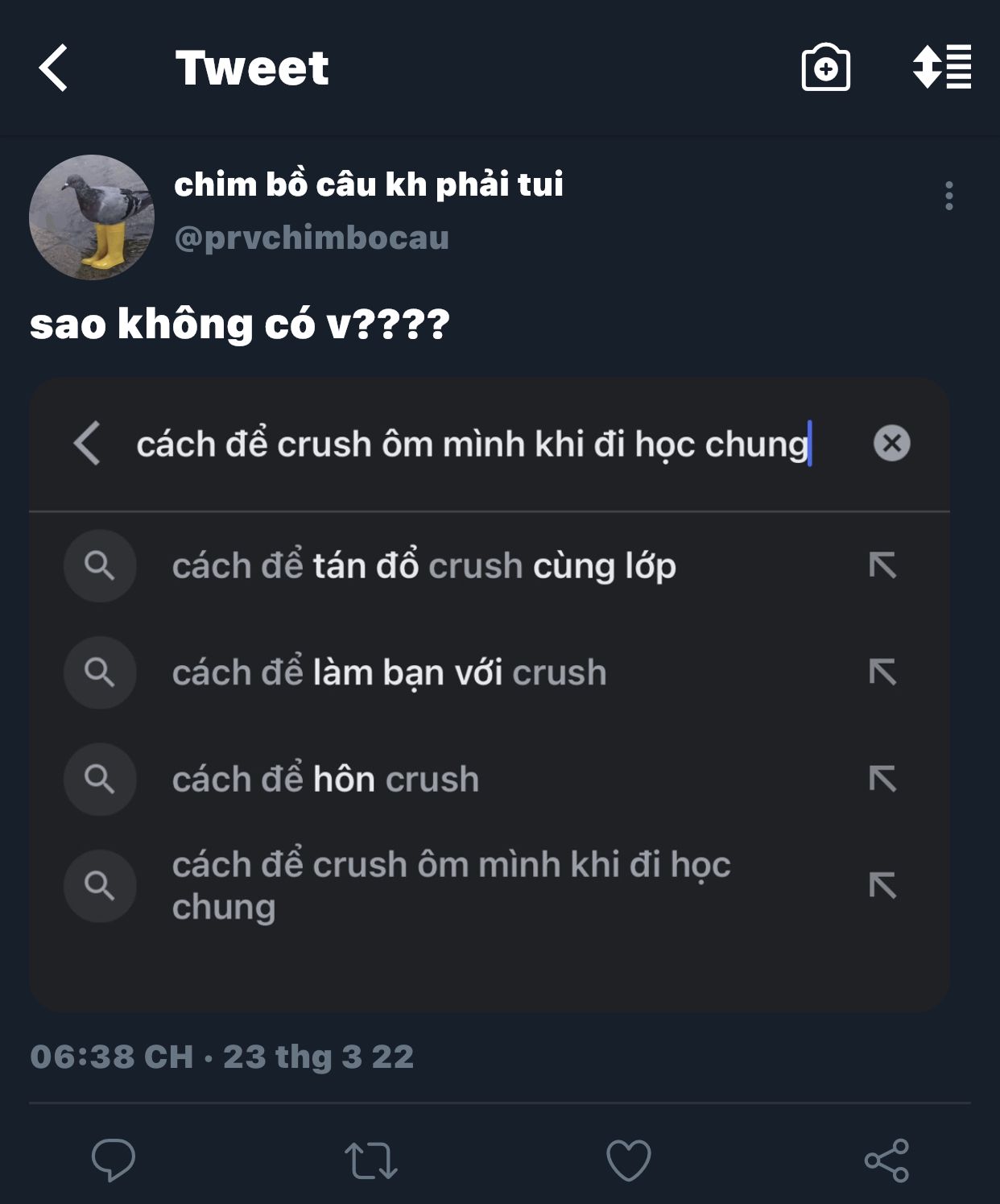Open the camera plus icon

point(825,68)
